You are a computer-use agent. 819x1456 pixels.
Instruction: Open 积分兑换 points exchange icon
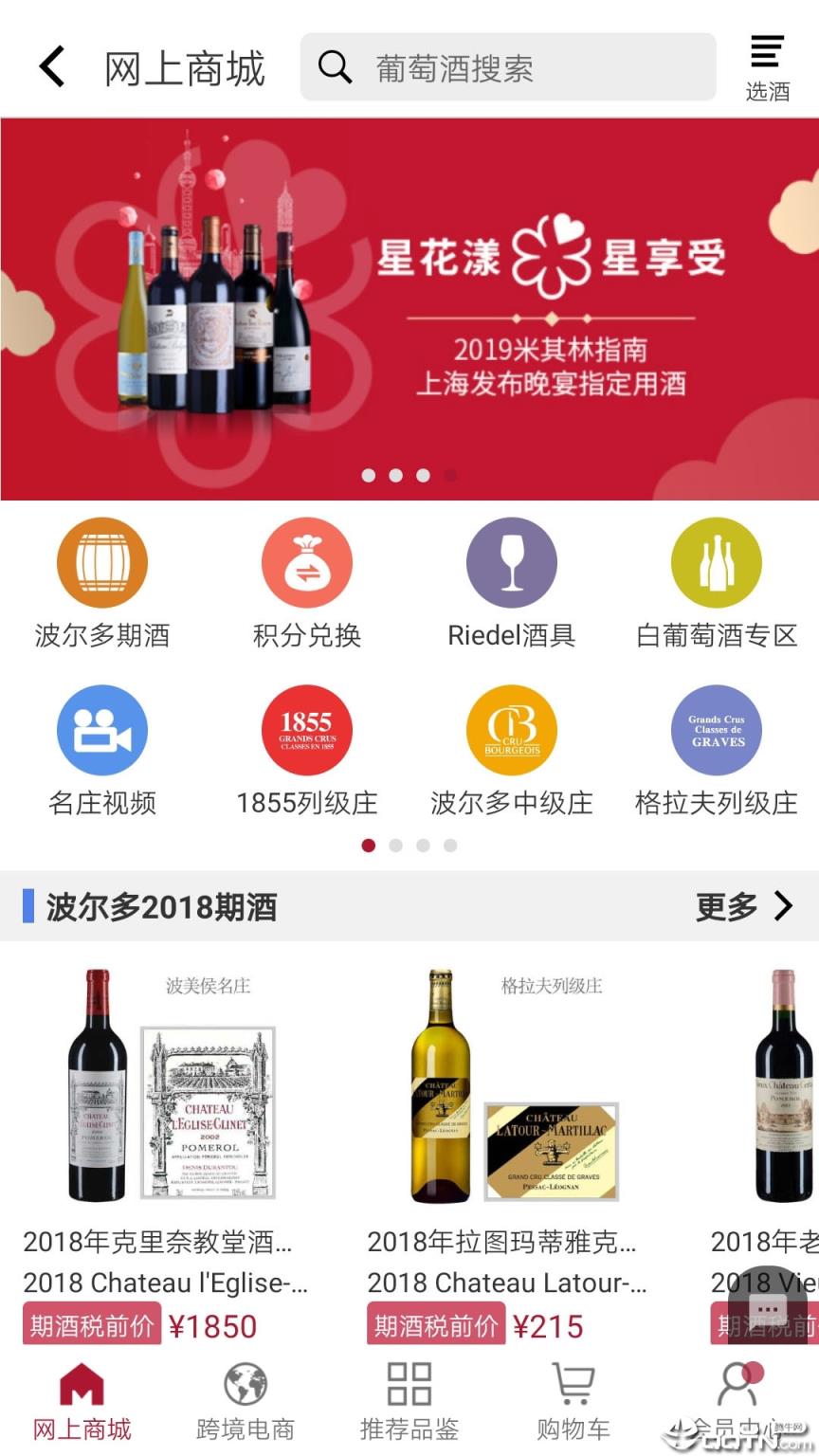tap(306, 561)
